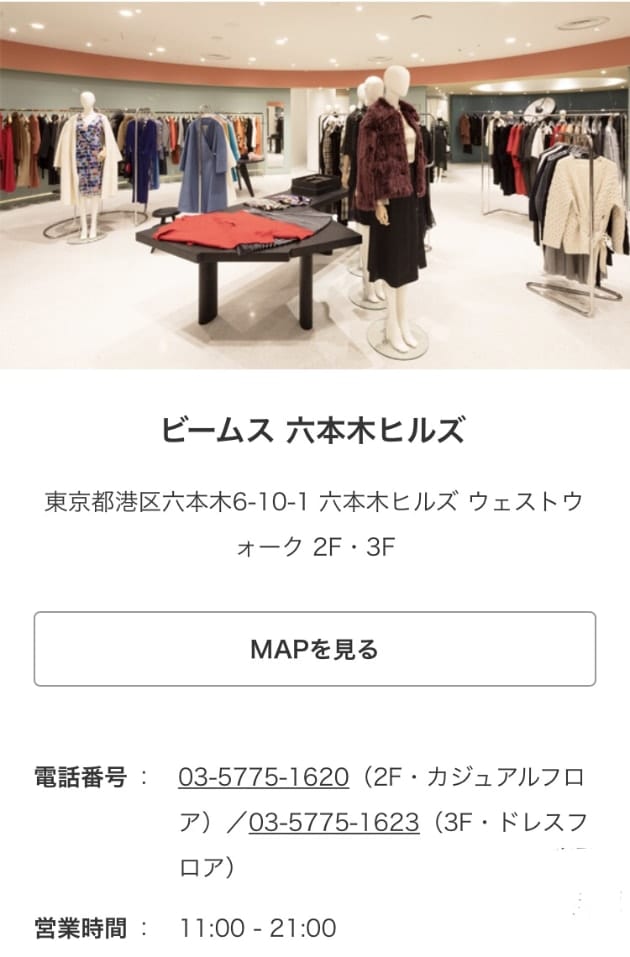Call 03-5775-1623 dress floor number

coord(333,823)
